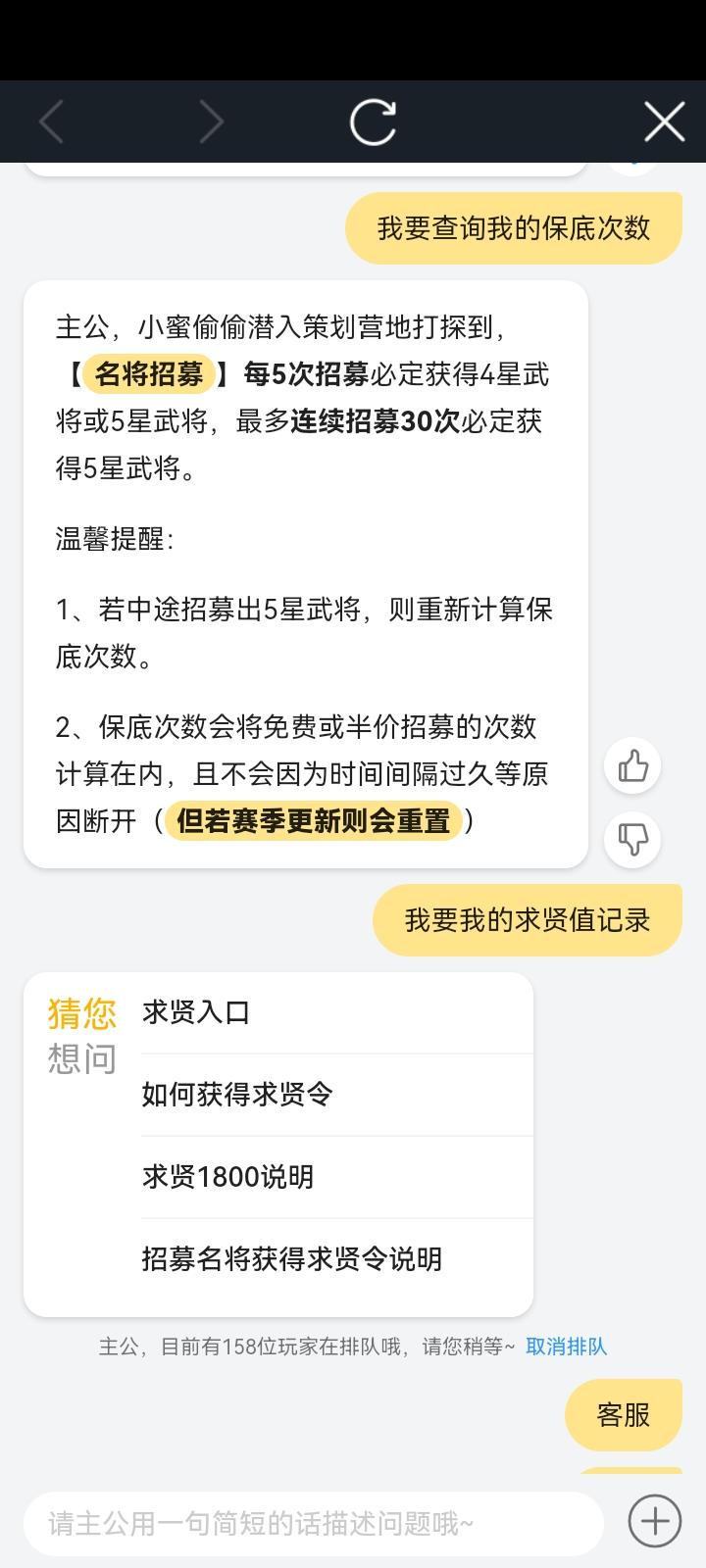Viewport: 706px width, 1568px height.
Task: Give the 名将招募 answer a thumbs down
Action: coord(632,839)
